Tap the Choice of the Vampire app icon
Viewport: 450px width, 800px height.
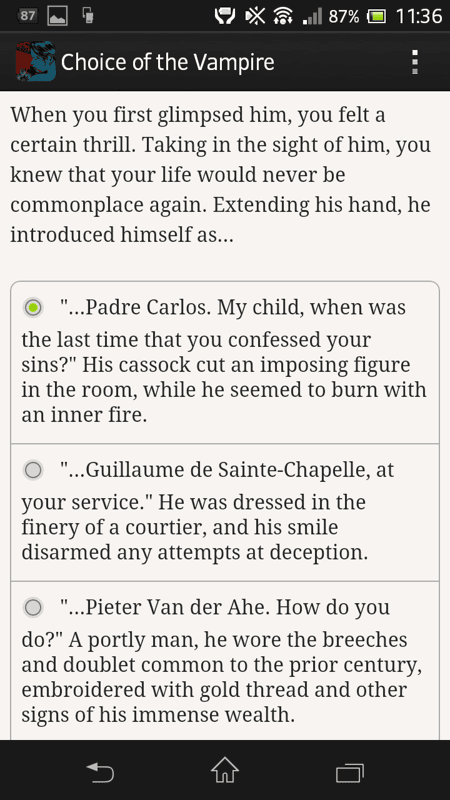pos(36,62)
